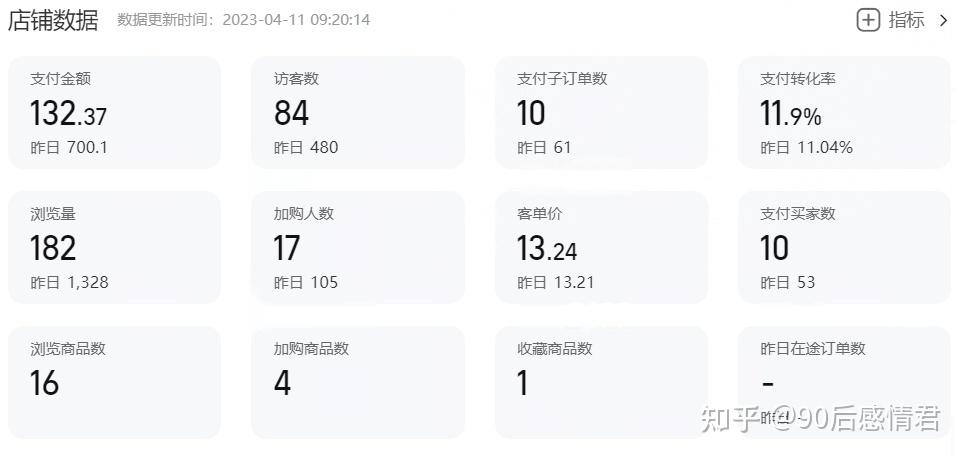Screen dimensions: 966x457
Task: Open the 昨日在途订单数 card
Action: pos(844,382)
